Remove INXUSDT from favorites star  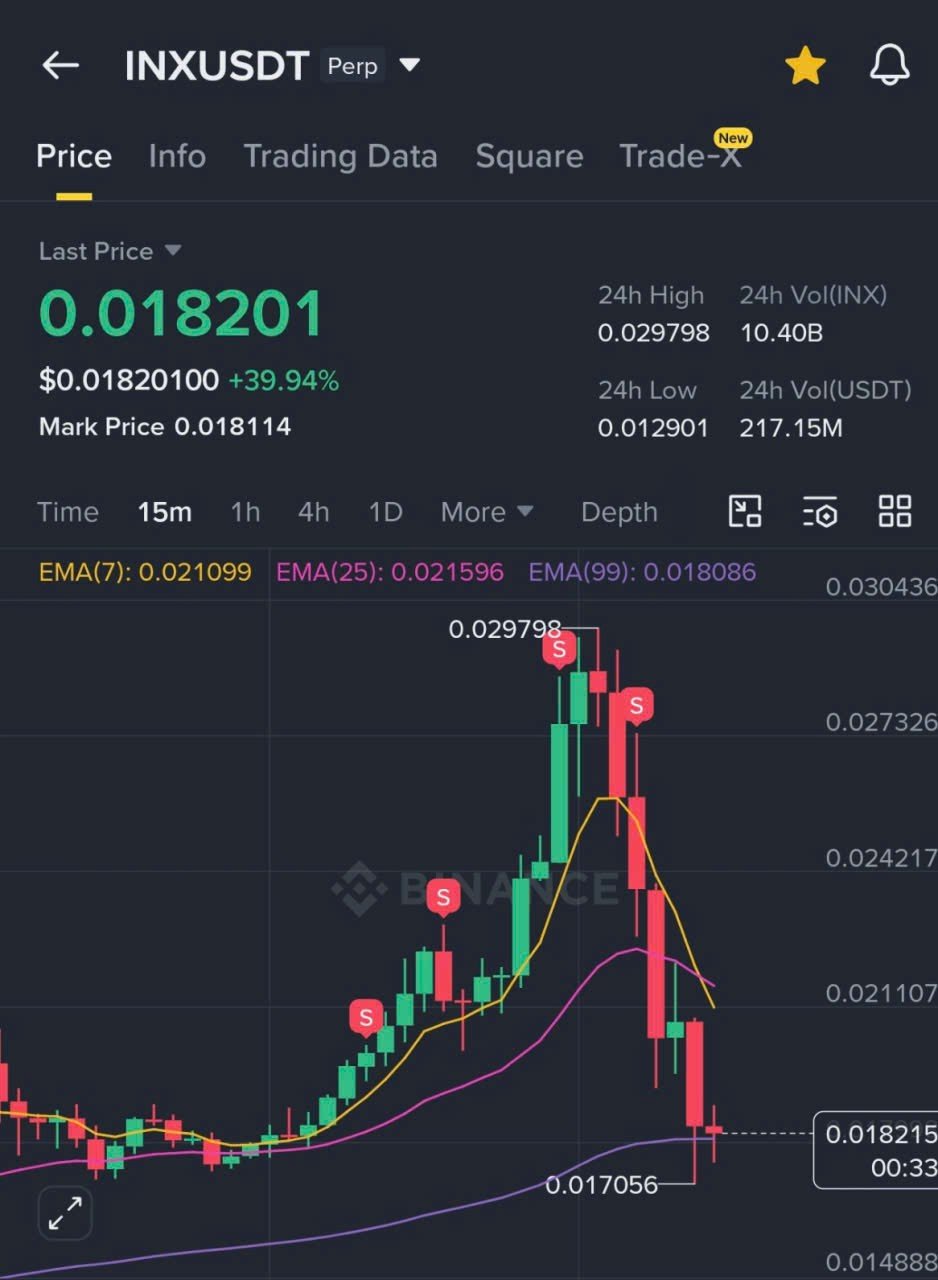click(805, 66)
